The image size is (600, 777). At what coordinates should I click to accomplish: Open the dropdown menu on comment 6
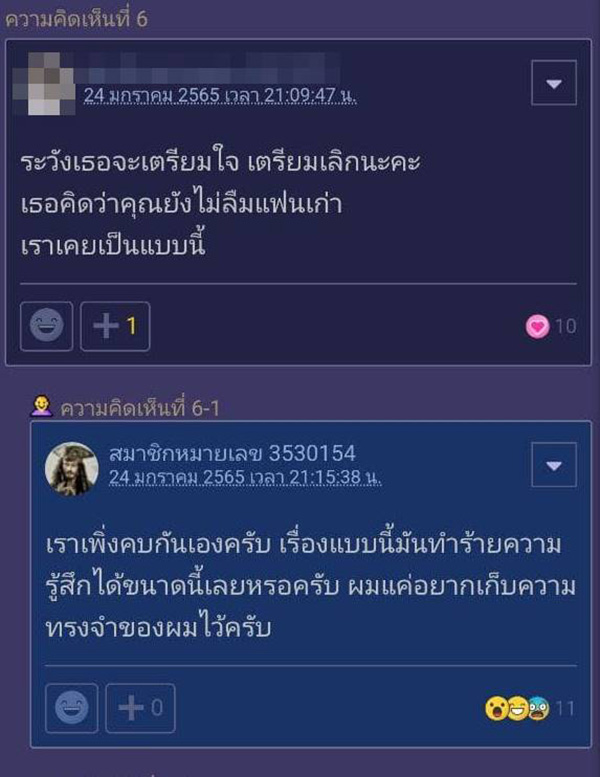coord(553,84)
